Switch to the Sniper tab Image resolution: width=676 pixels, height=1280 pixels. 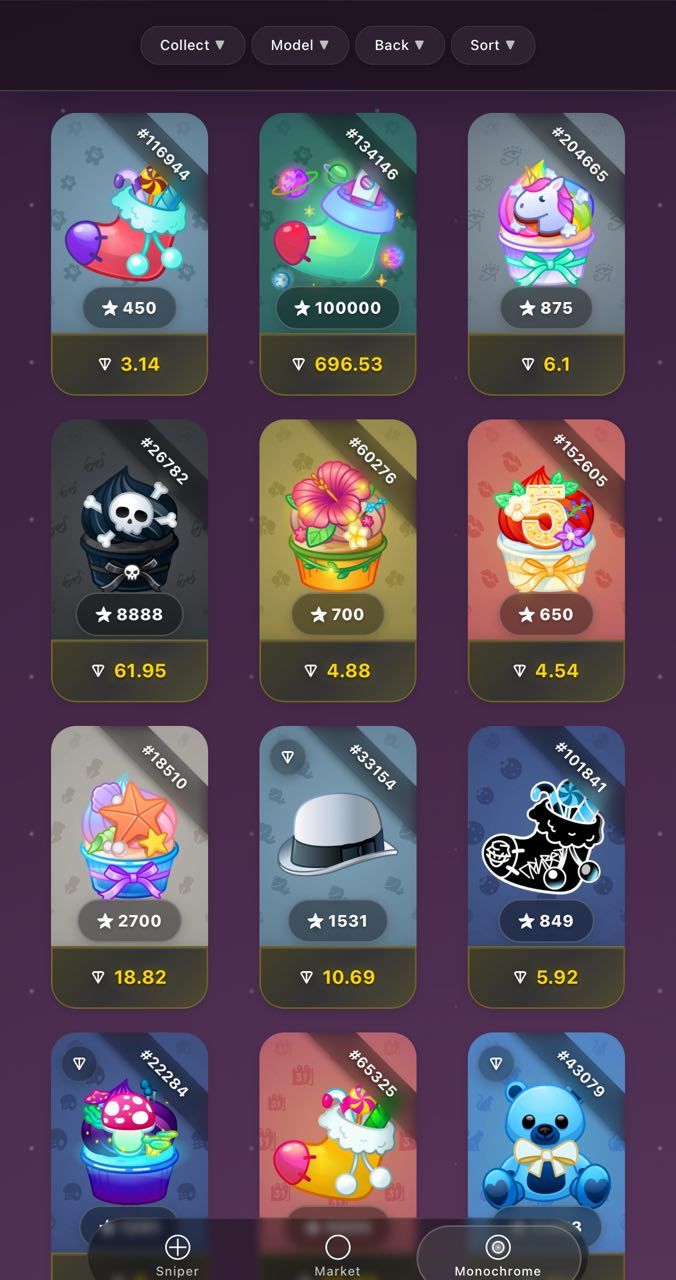pyautogui.click(x=177, y=1254)
